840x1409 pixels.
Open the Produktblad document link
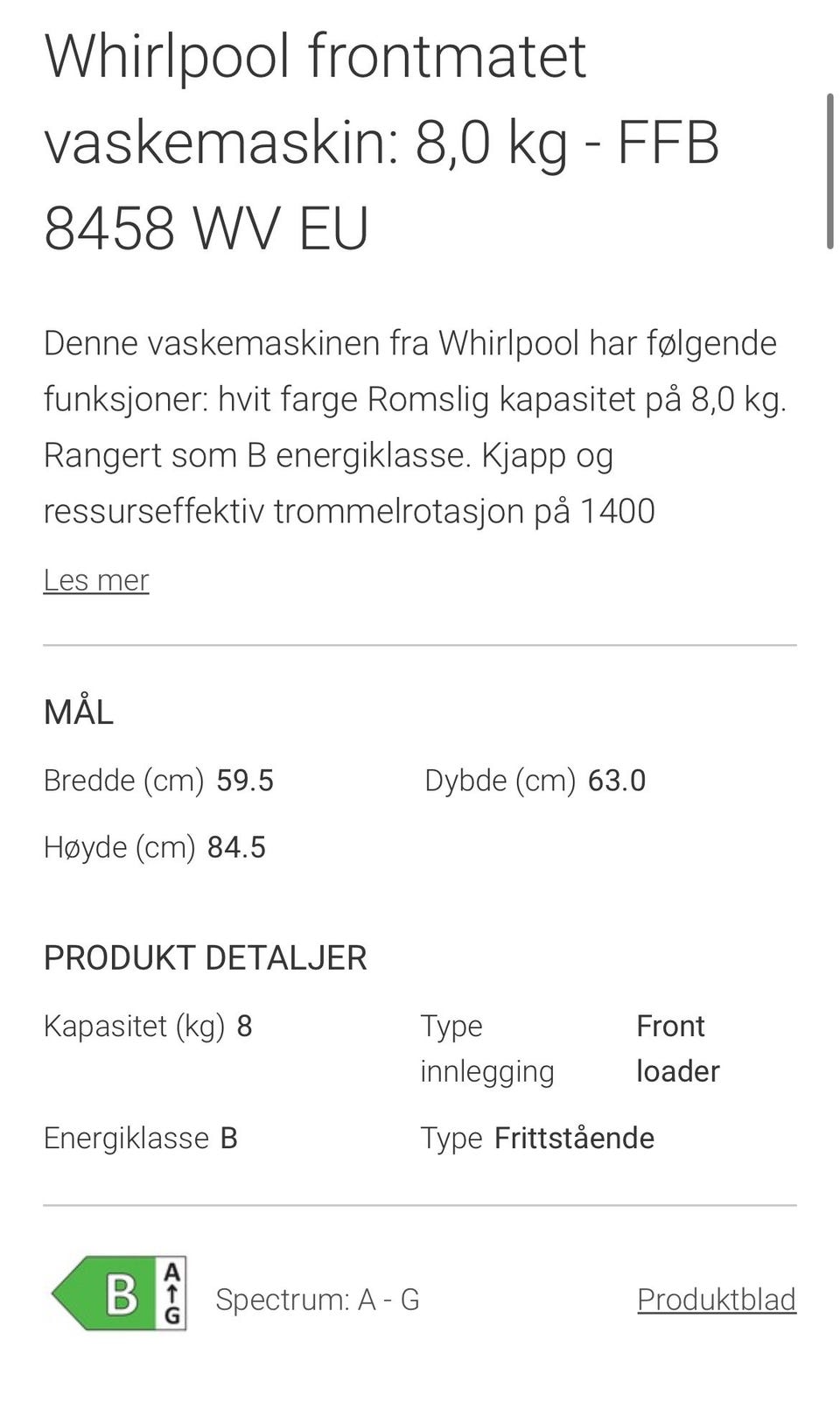pyautogui.click(x=716, y=1301)
